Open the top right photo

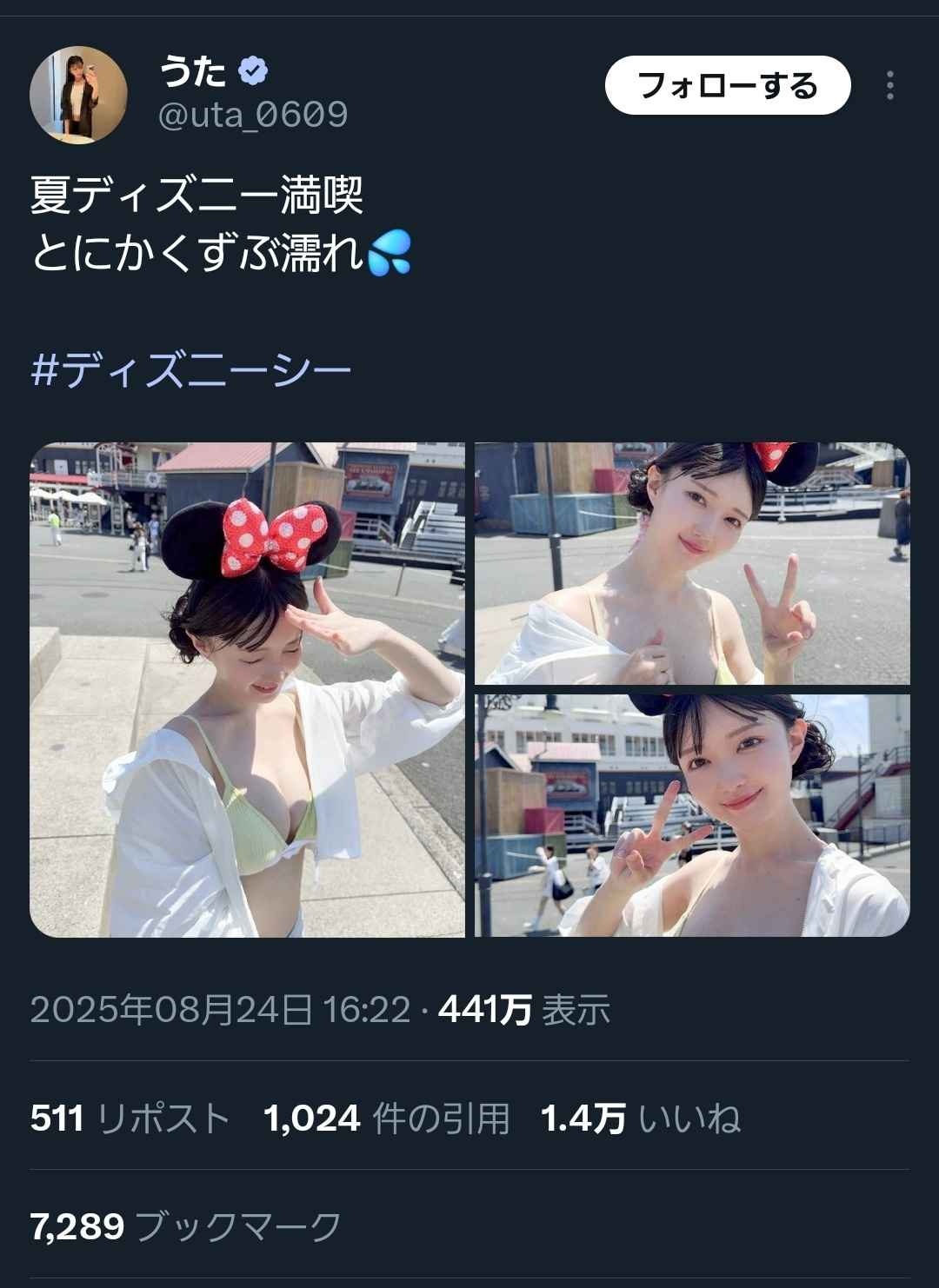(x=692, y=563)
